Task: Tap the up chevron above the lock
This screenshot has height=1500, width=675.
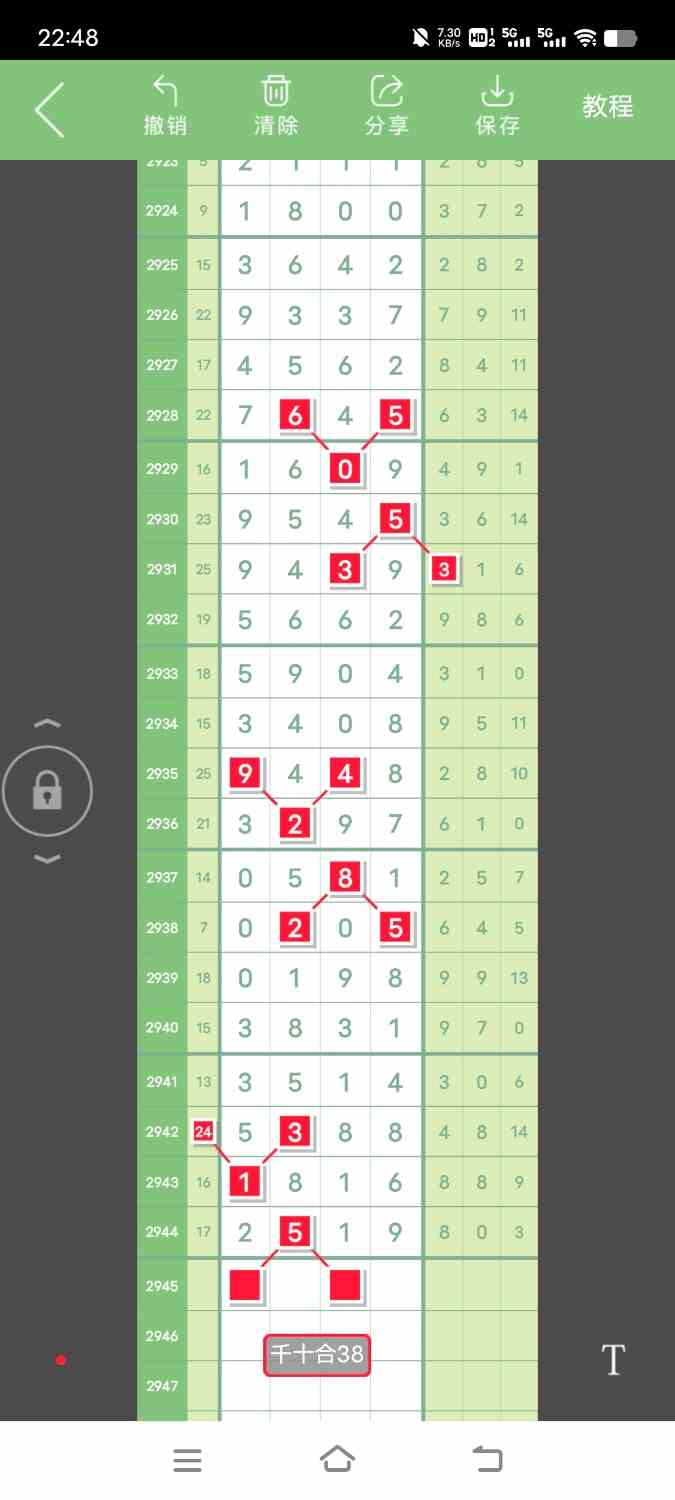Action: tap(47, 724)
